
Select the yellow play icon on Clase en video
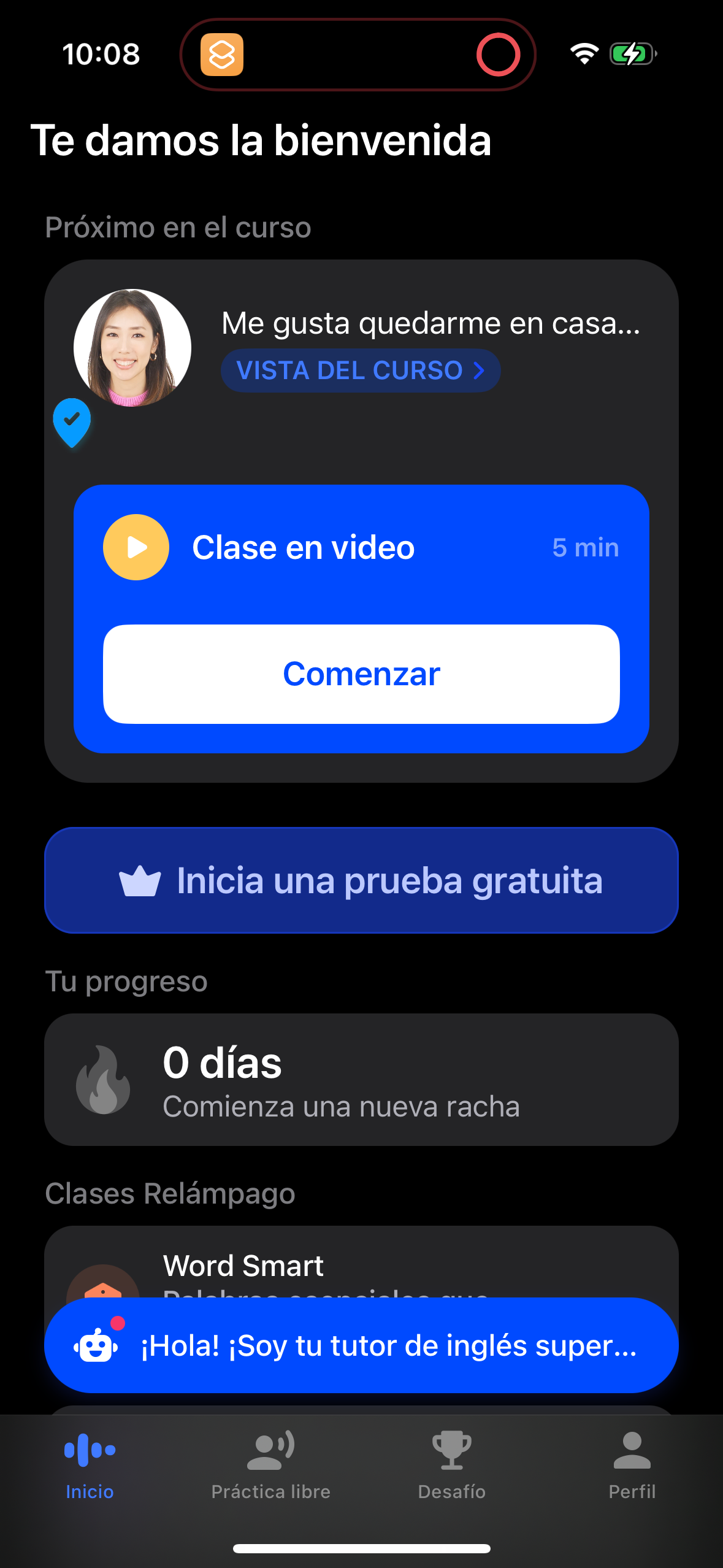click(136, 547)
